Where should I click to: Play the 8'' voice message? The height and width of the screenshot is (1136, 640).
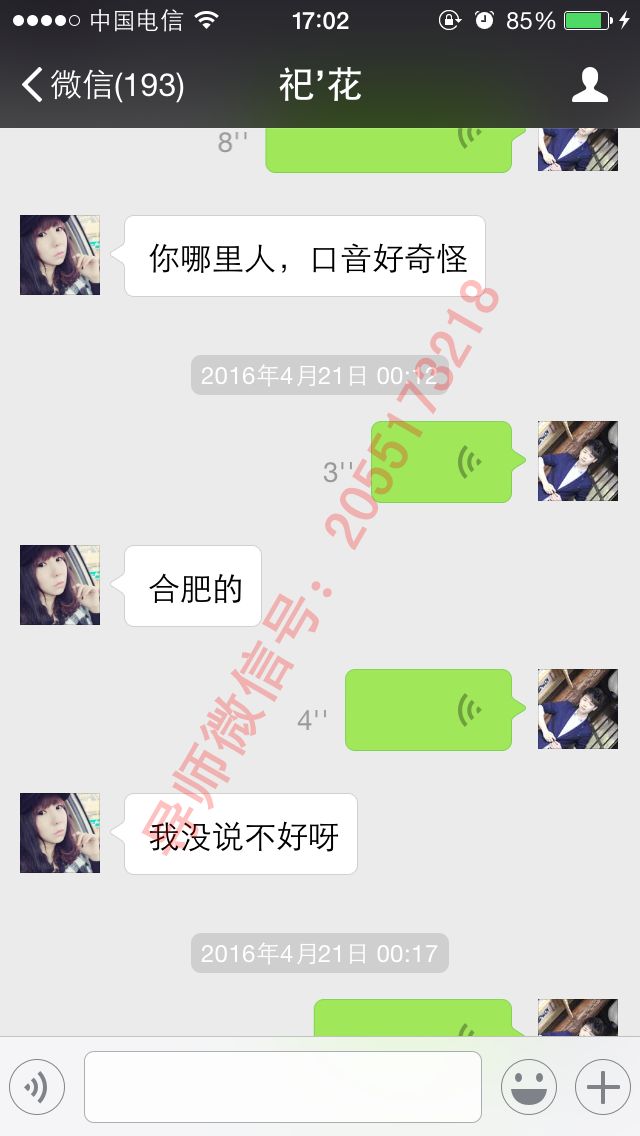[390, 148]
